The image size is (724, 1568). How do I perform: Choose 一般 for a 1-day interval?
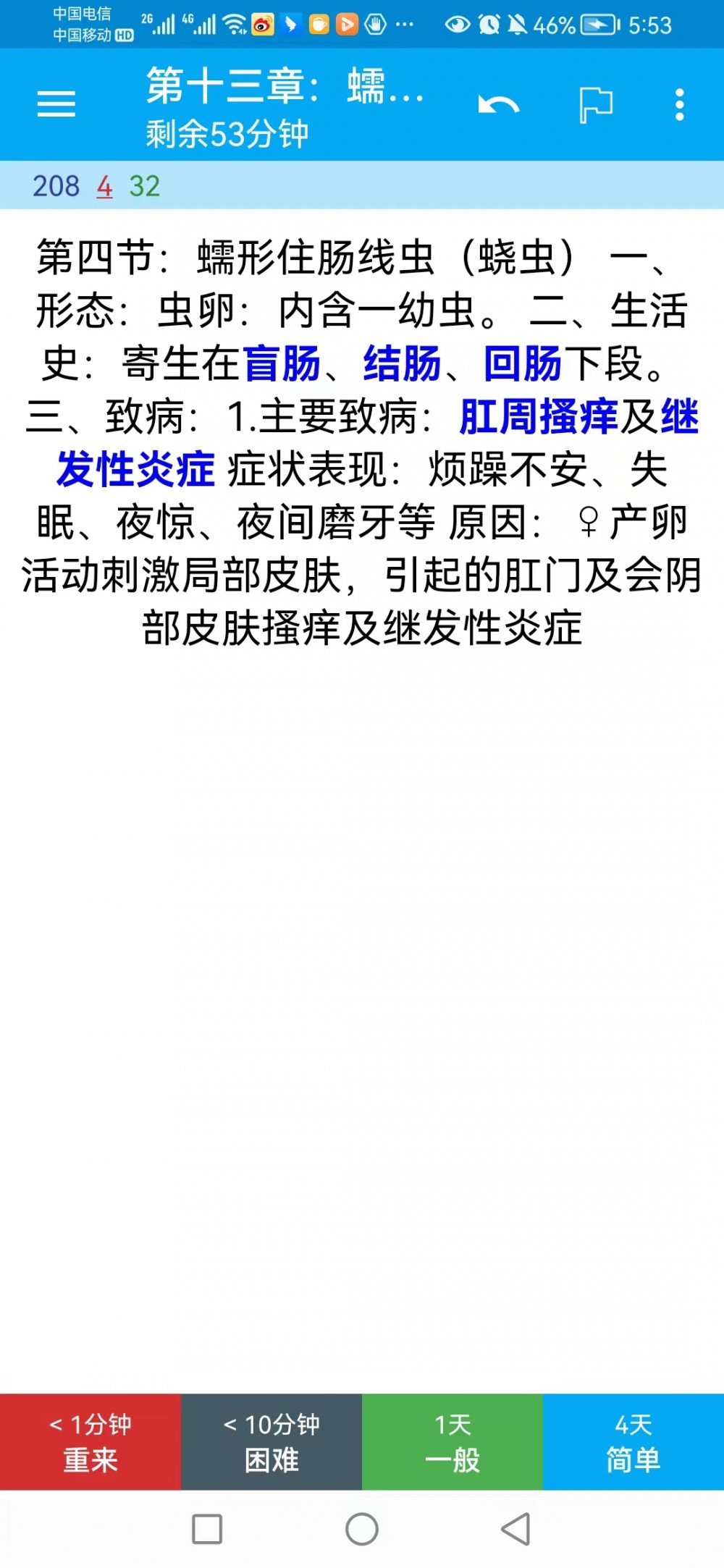pos(452,1441)
